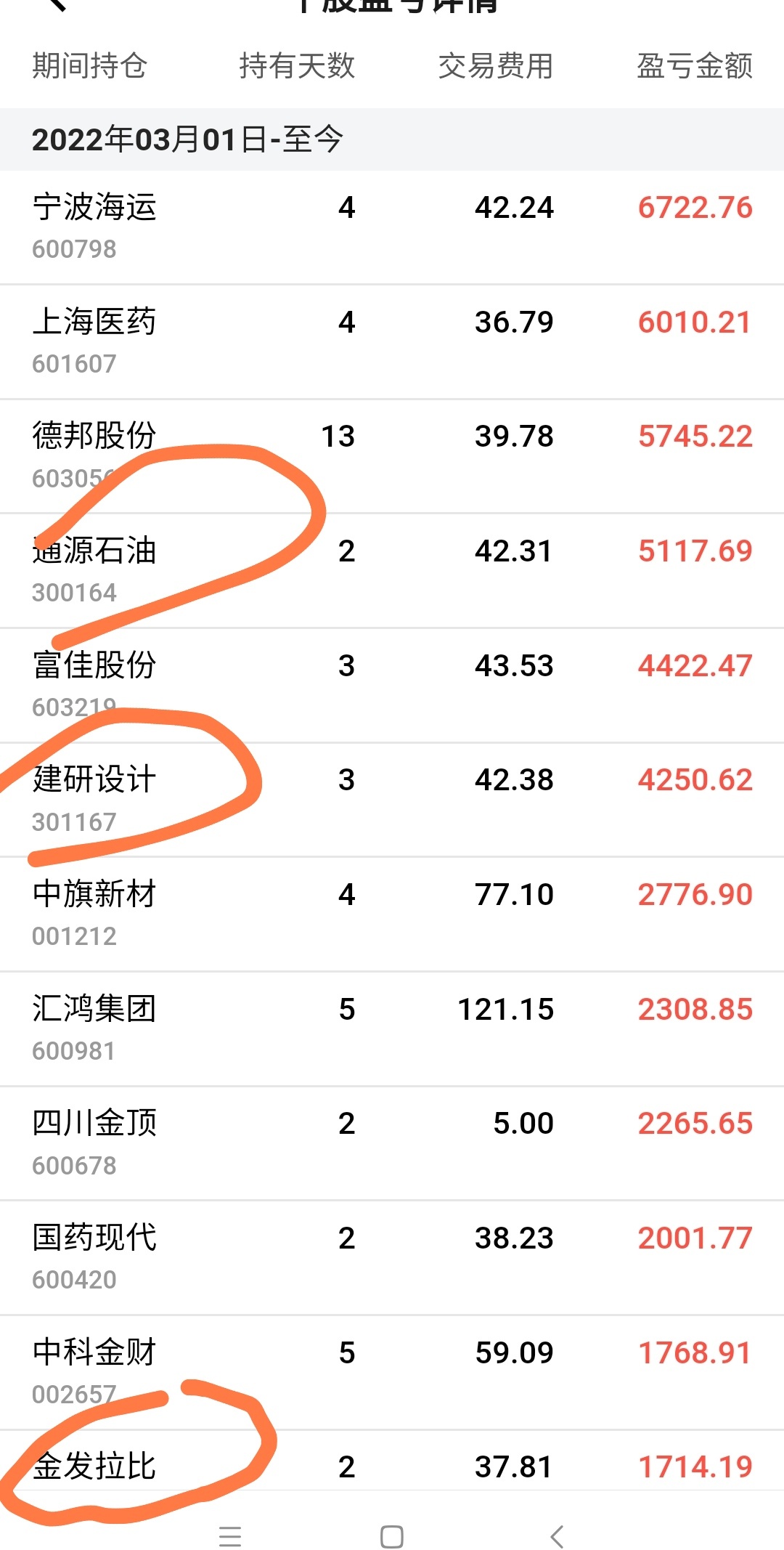
Task: Open the 中旗新材 001212 row
Action: point(392,914)
